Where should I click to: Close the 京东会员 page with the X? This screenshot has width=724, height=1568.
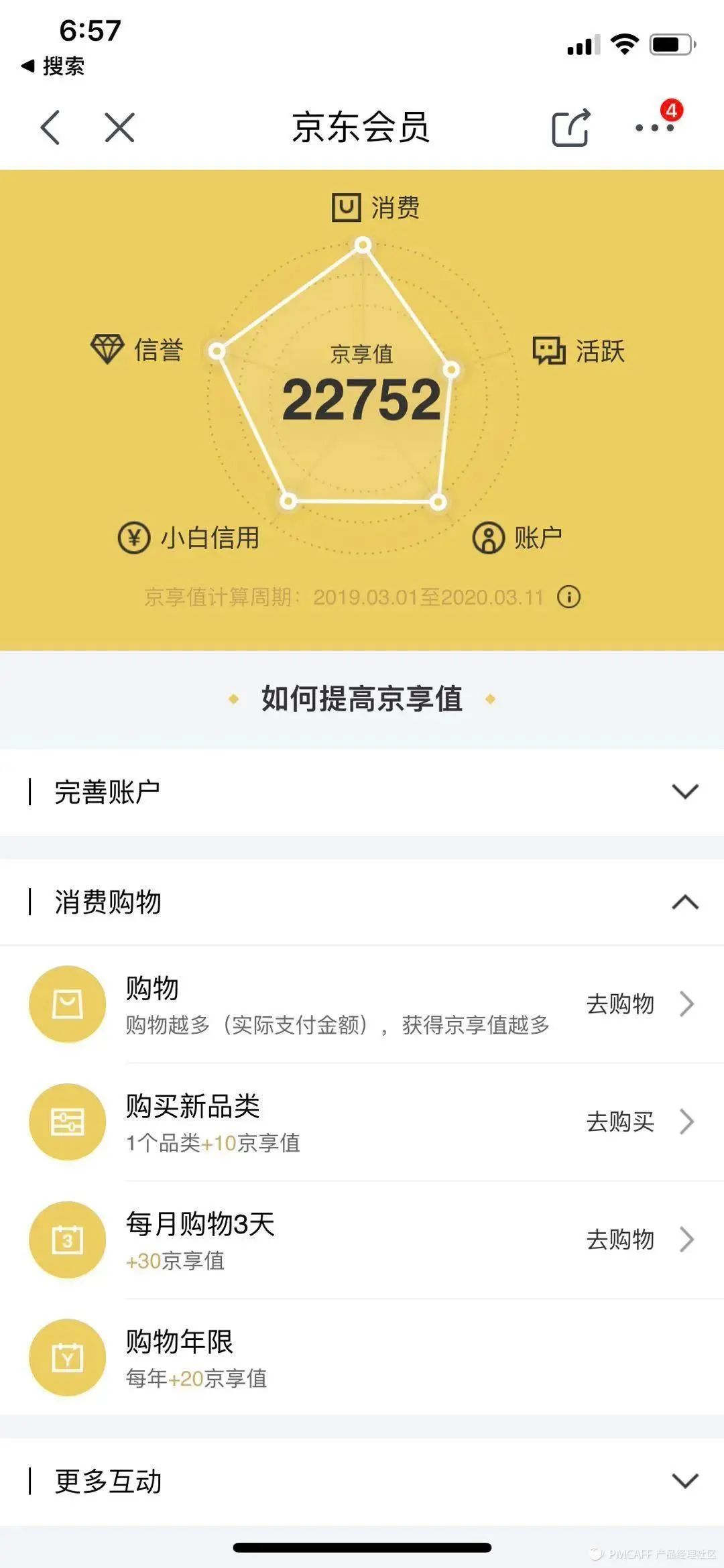point(119,129)
